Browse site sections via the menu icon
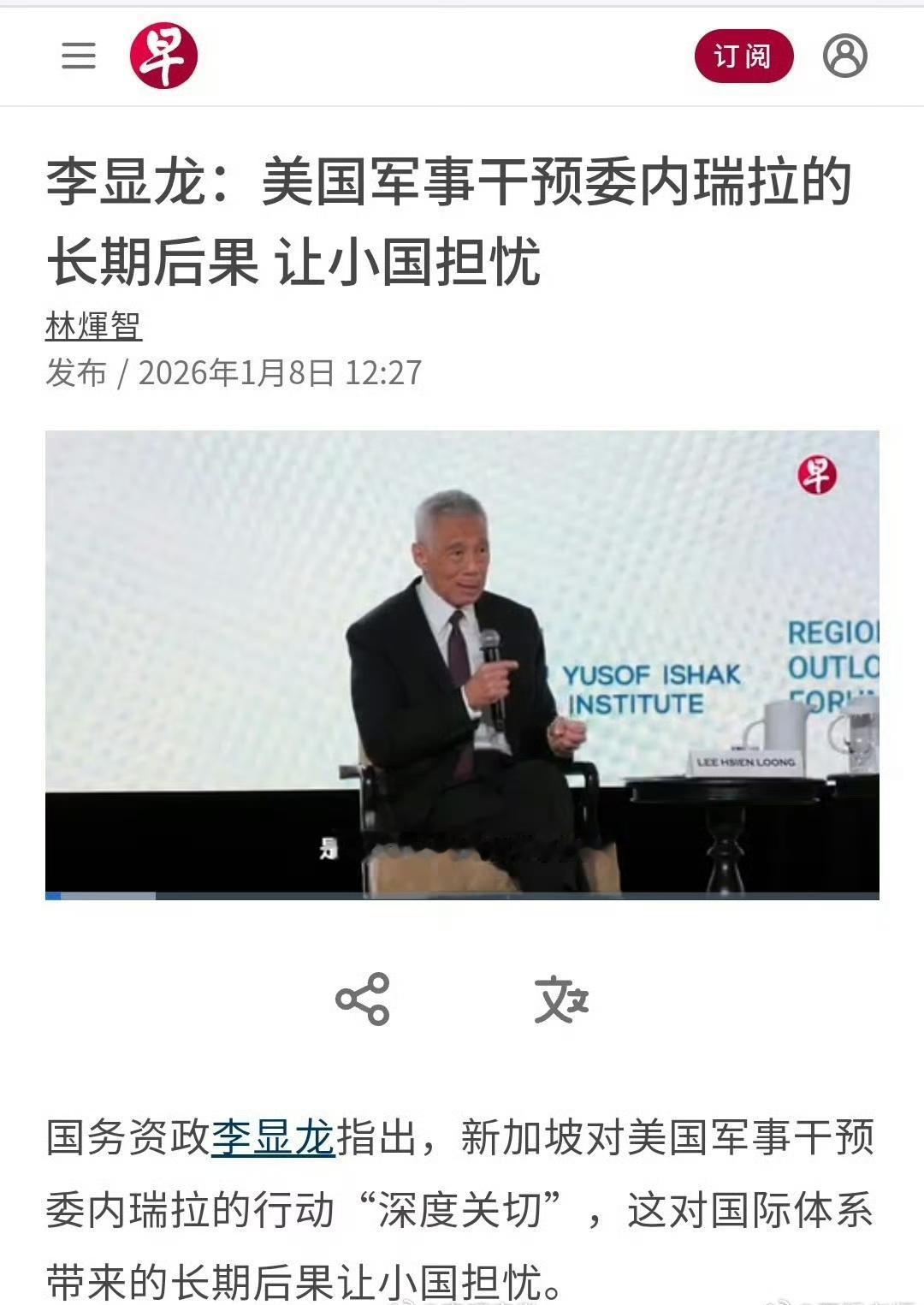The image size is (924, 1305). point(77,57)
